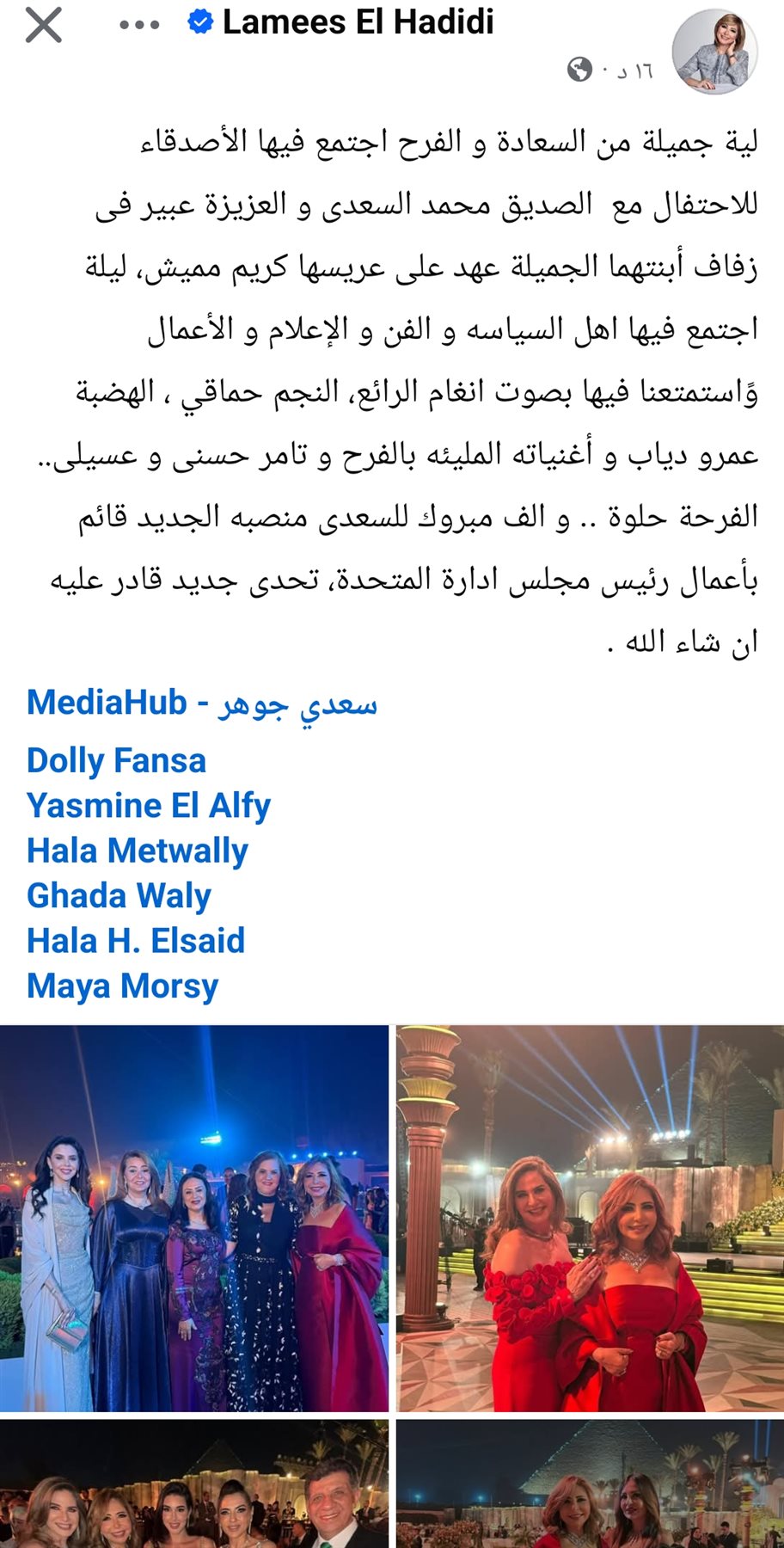The width and height of the screenshot is (784, 1548).
Task: Open the photo with the pyramid background
Action: (590, 1484)
